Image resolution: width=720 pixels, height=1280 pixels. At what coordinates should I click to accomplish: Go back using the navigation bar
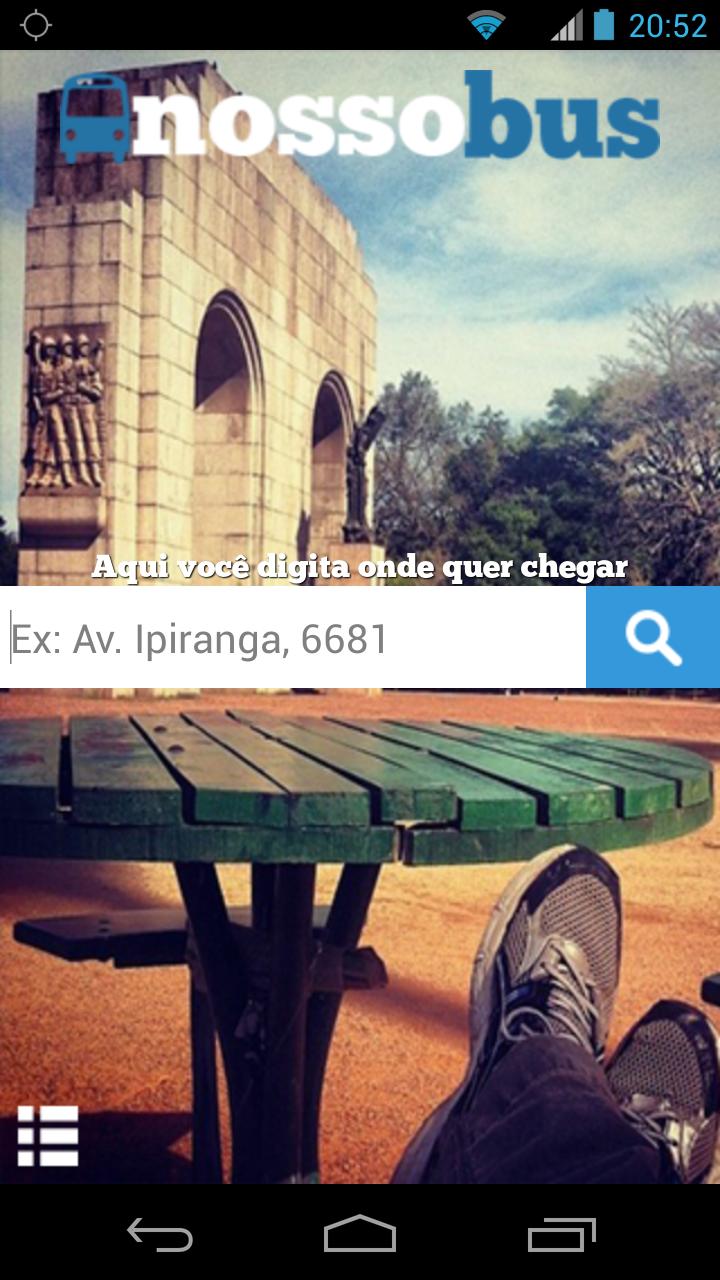160,1234
